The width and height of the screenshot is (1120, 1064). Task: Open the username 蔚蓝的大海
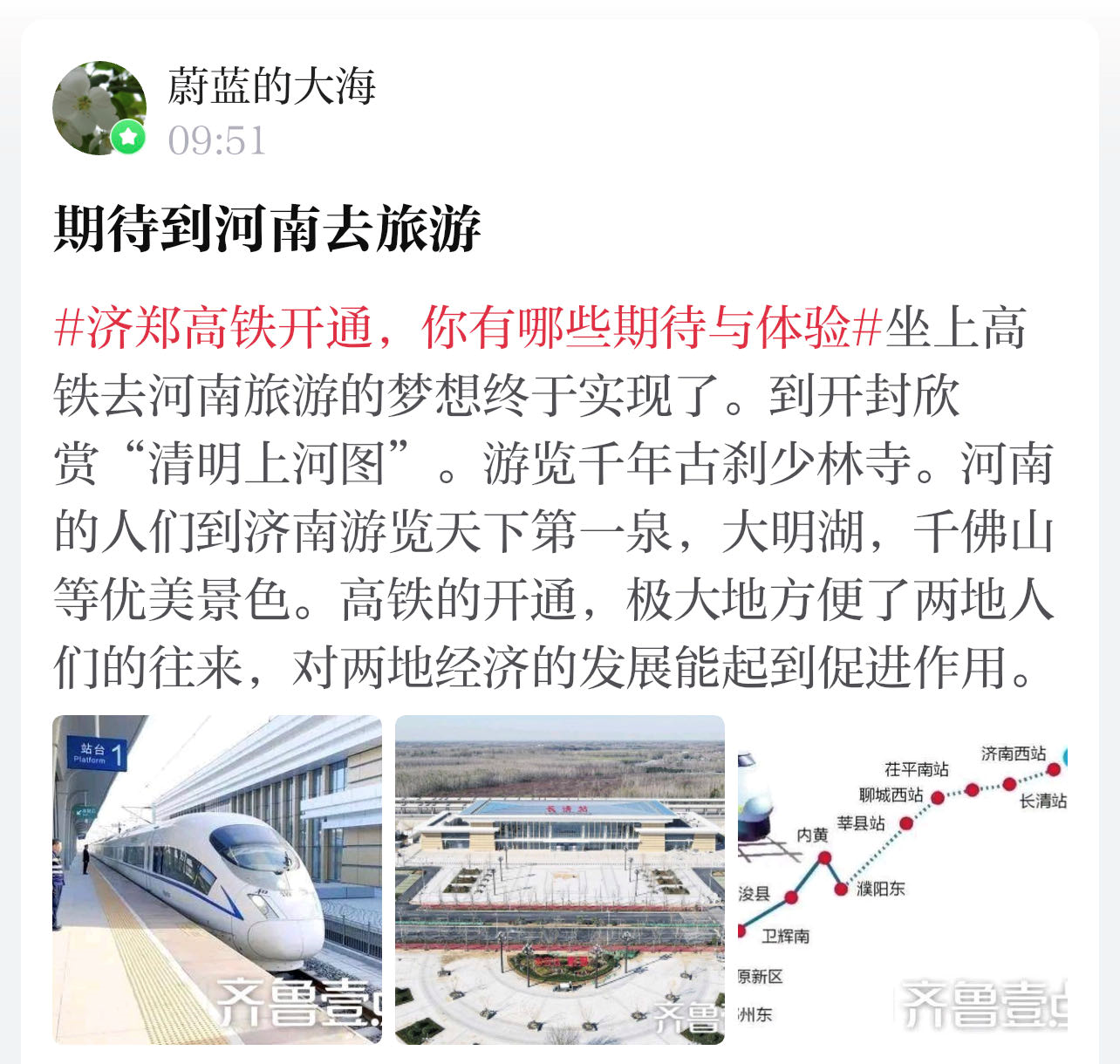tap(271, 85)
